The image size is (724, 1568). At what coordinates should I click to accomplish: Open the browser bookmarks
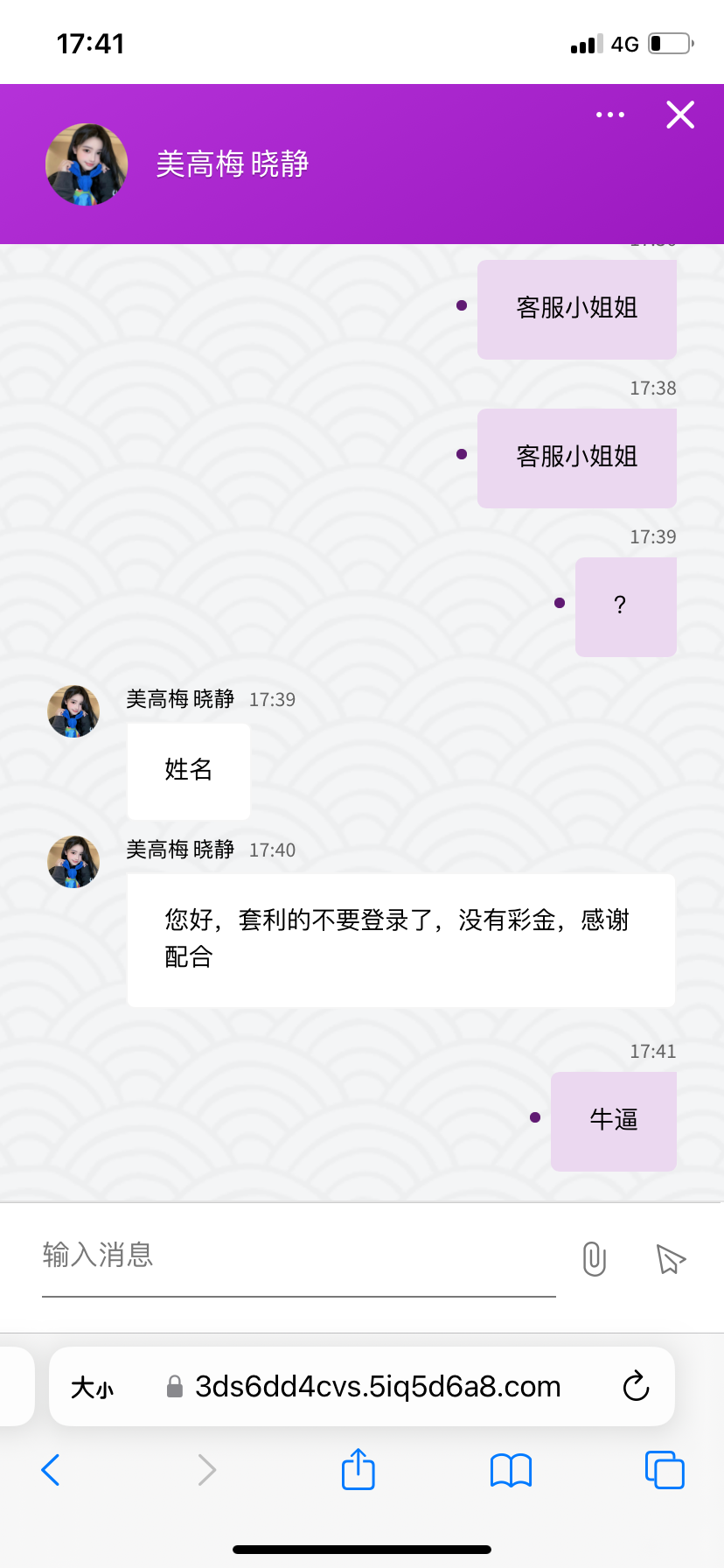pos(512,1470)
